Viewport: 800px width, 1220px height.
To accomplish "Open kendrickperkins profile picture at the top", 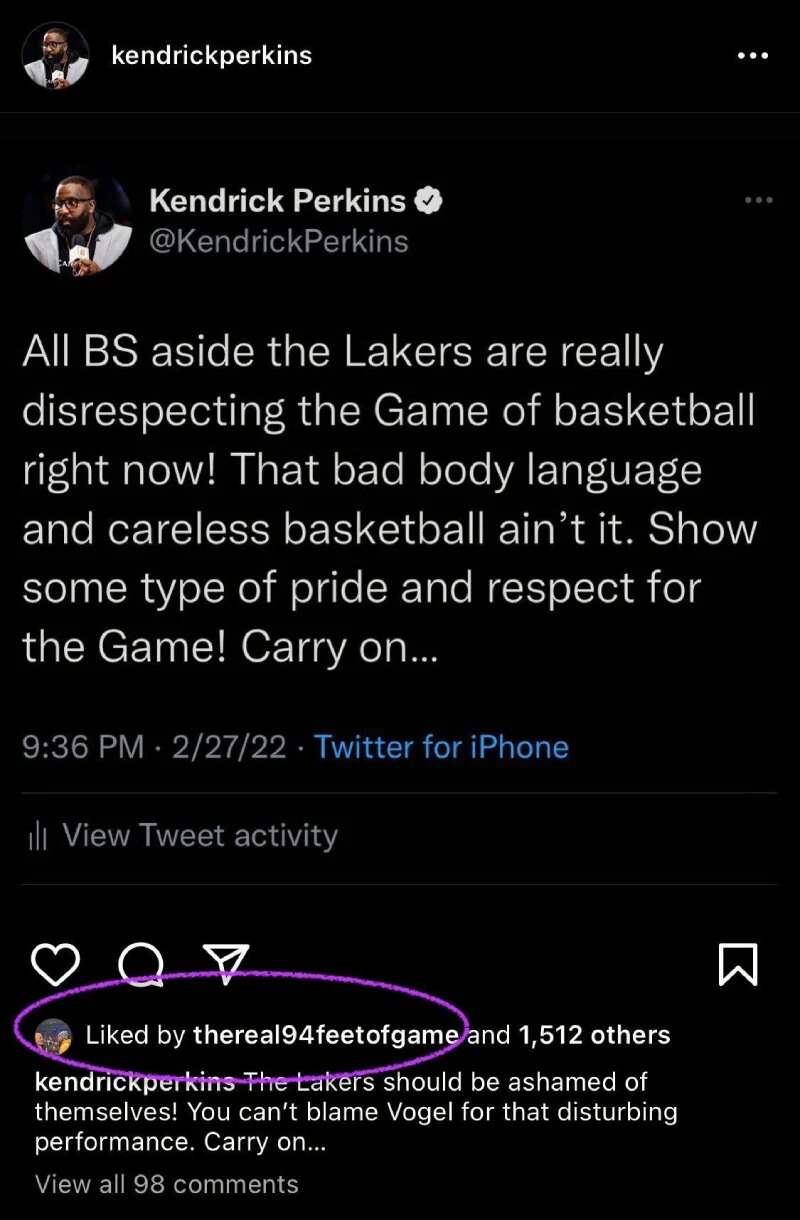I will [x=55, y=56].
